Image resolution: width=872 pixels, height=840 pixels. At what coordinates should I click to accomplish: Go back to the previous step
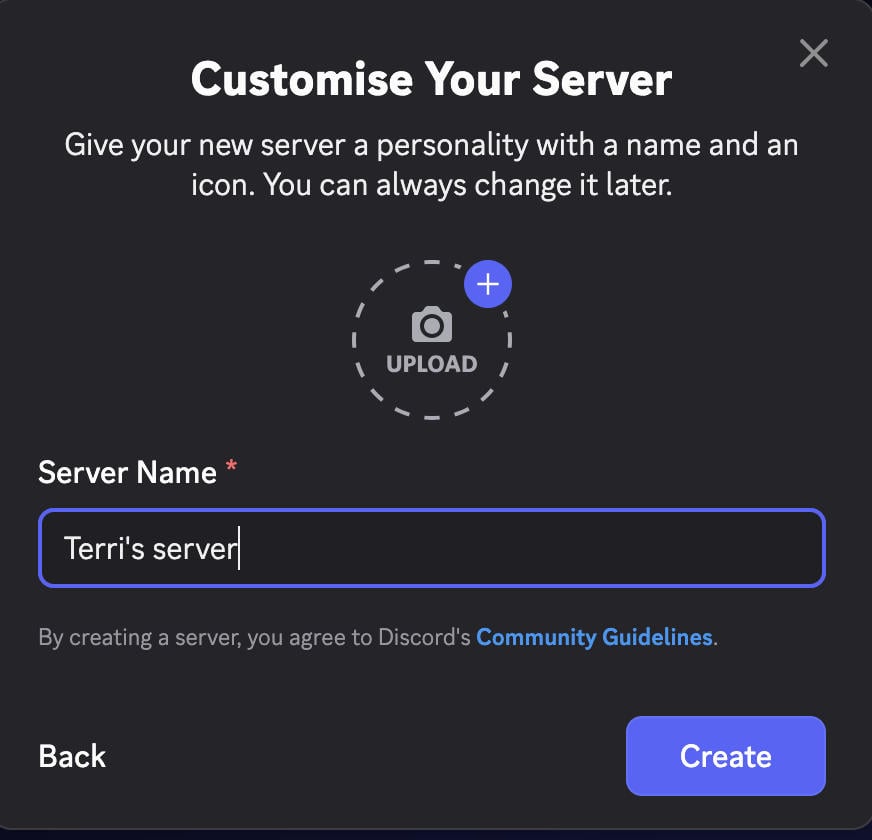pos(72,756)
